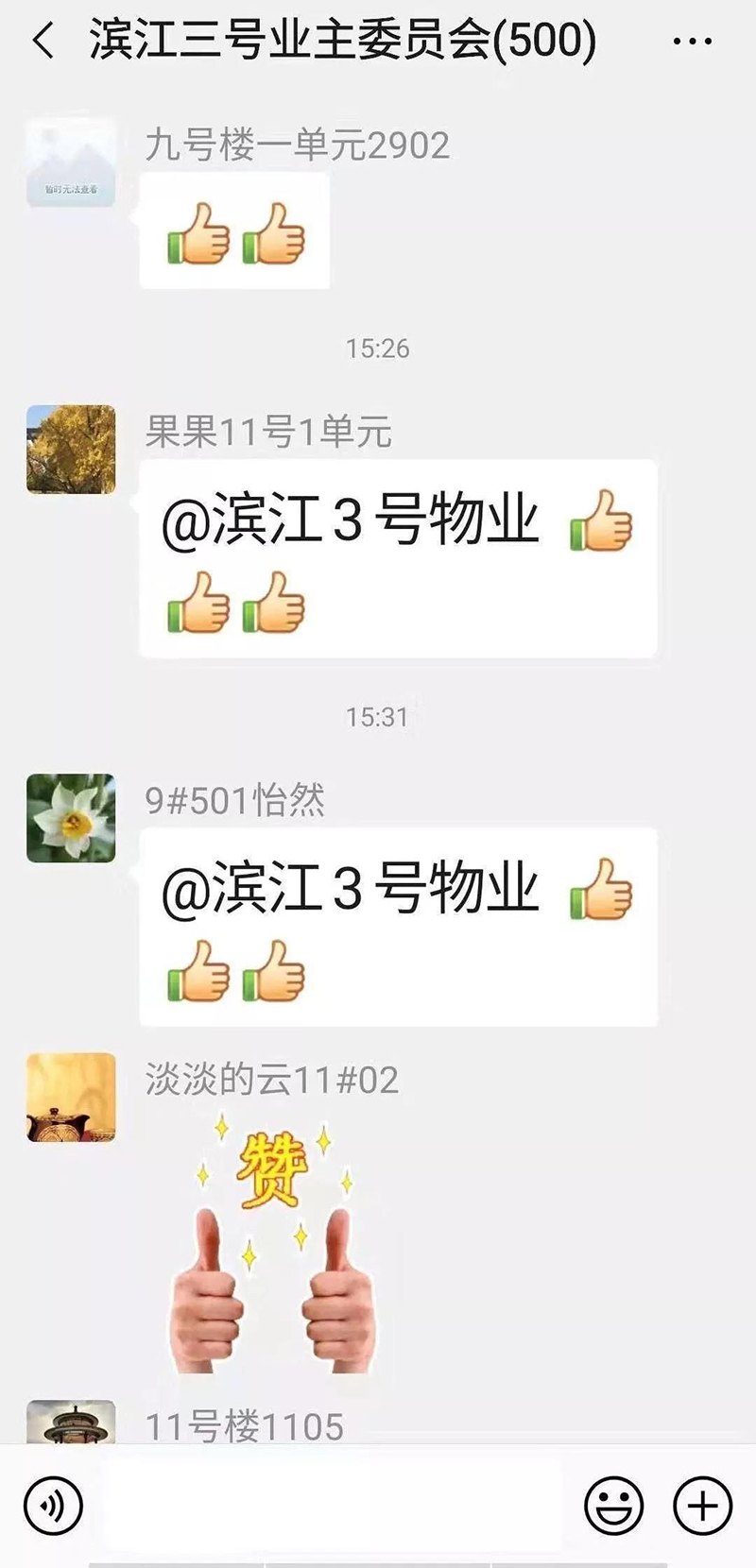Go back from the group chat

coord(43,41)
